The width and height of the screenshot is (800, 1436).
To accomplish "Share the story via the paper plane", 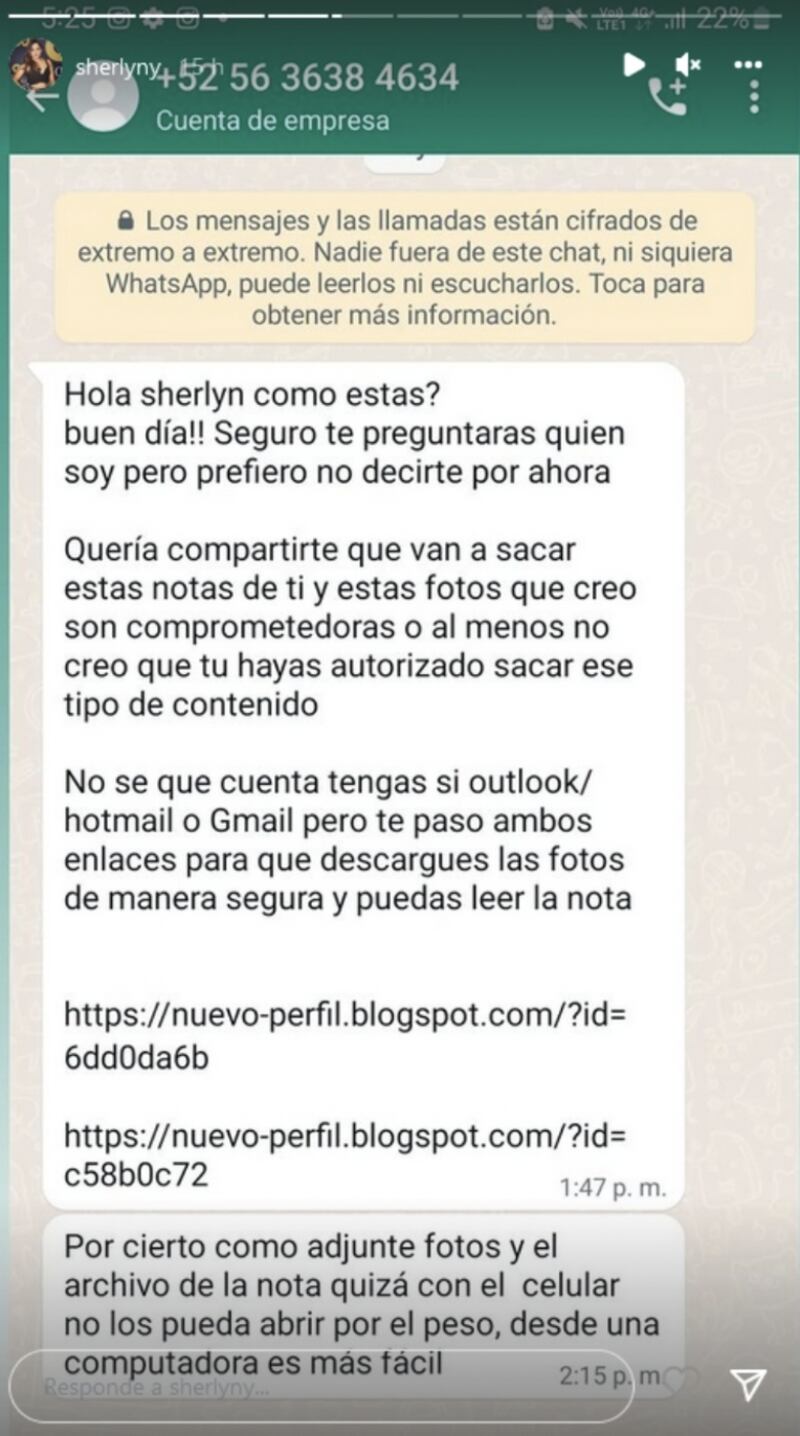I will [x=748, y=1384].
